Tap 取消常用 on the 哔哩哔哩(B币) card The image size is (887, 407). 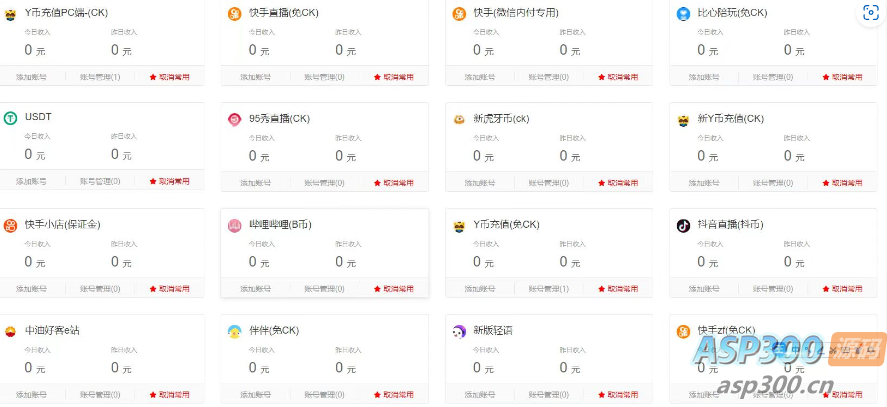point(393,289)
